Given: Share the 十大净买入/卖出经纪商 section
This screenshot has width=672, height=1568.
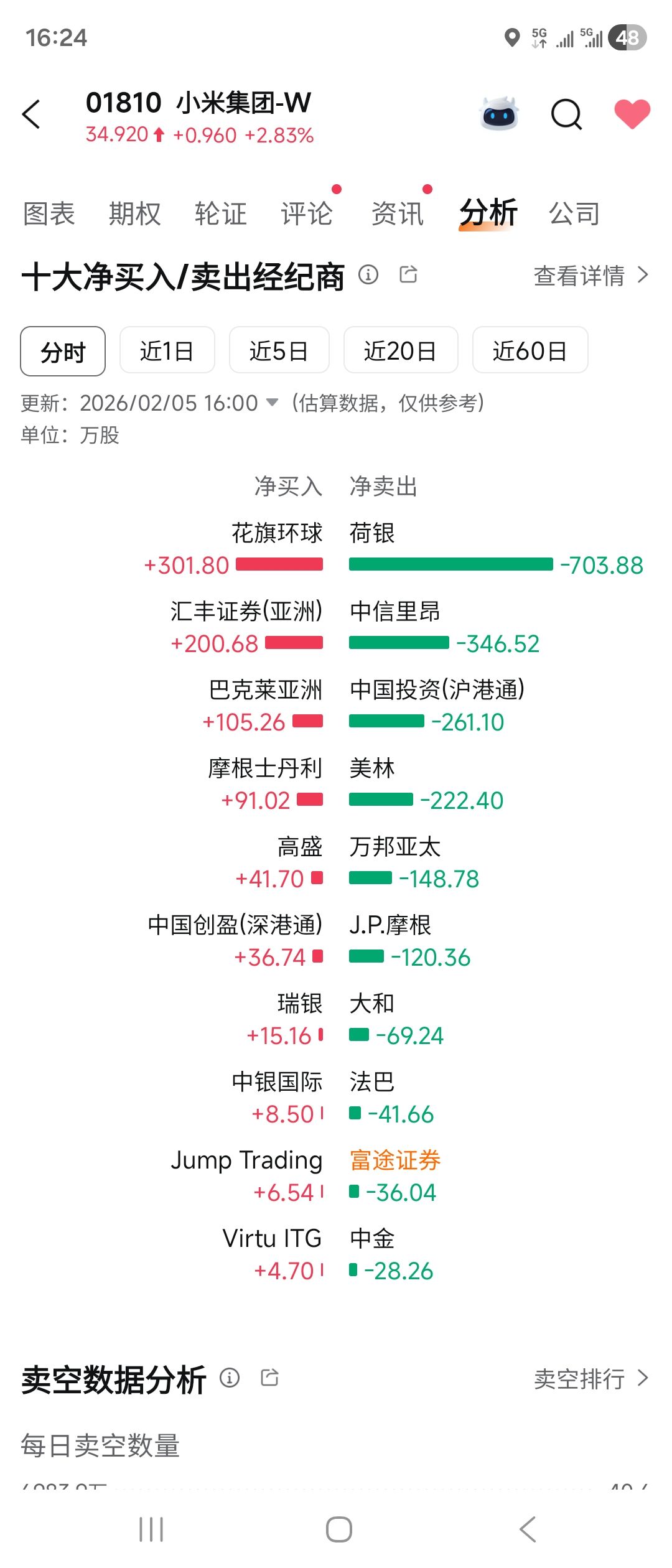Looking at the screenshot, I should point(408,274).
